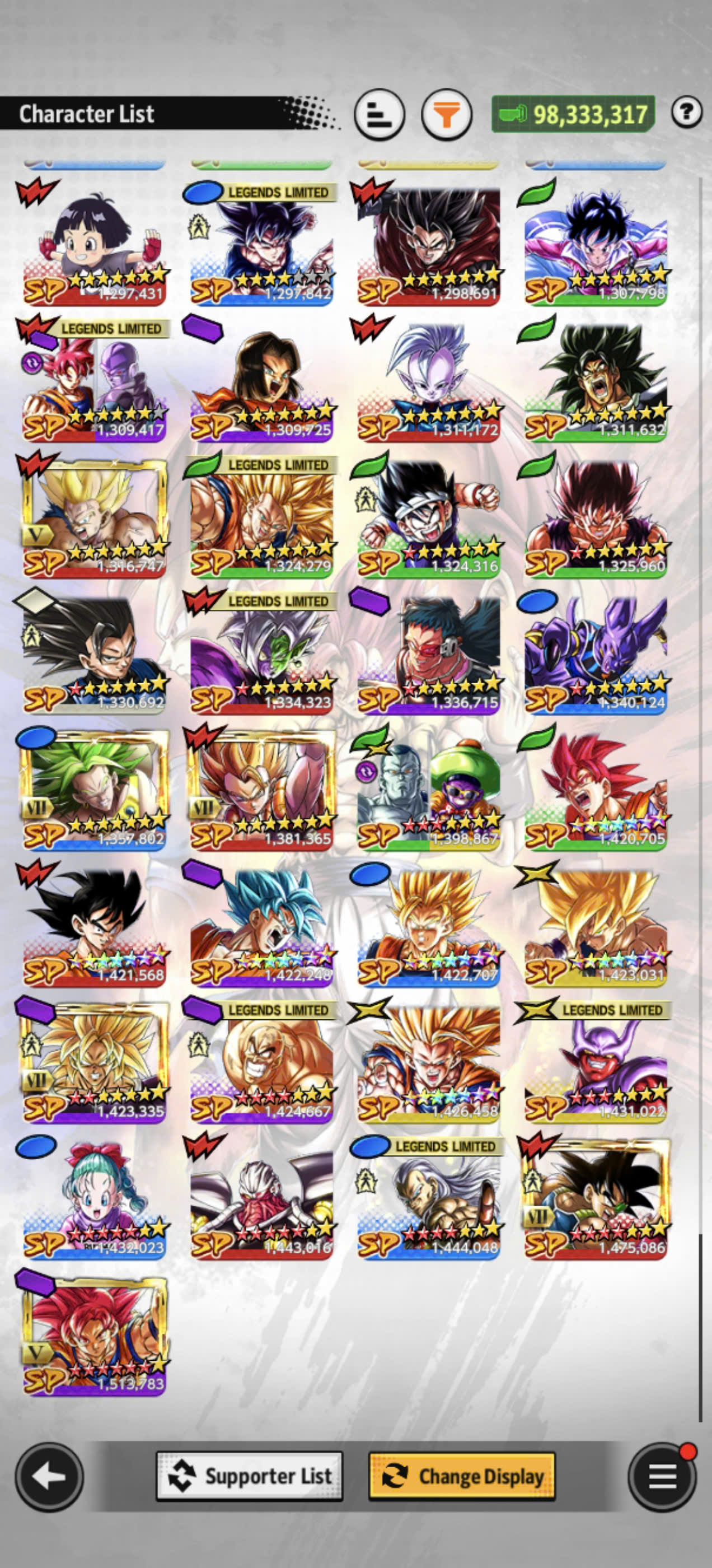Open the hamburger main menu
Viewport: 712px width, 1568px height.
pyautogui.click(x=662, y=1476)
